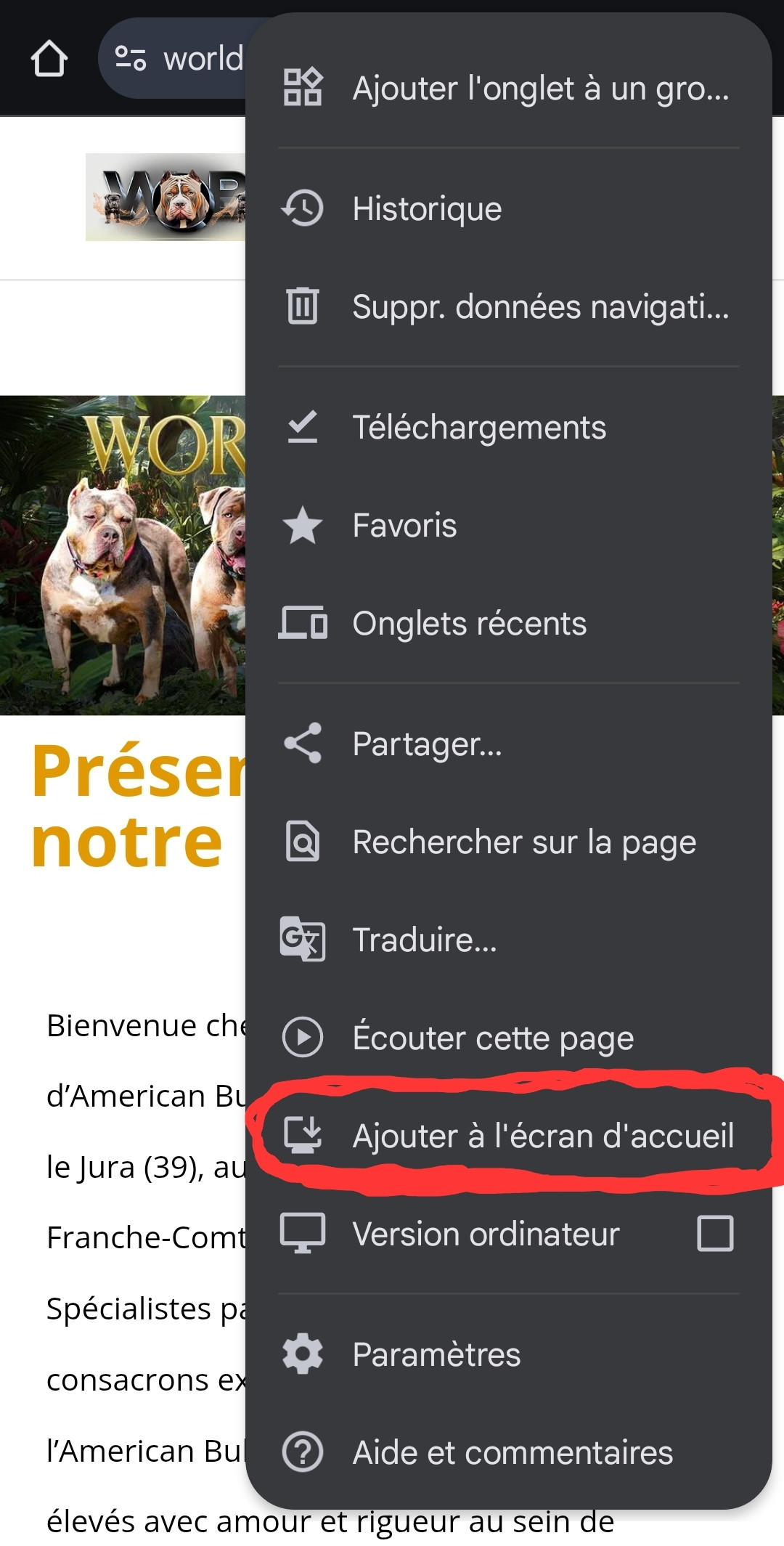Choose Suppr. données navigation

(508, 306)
